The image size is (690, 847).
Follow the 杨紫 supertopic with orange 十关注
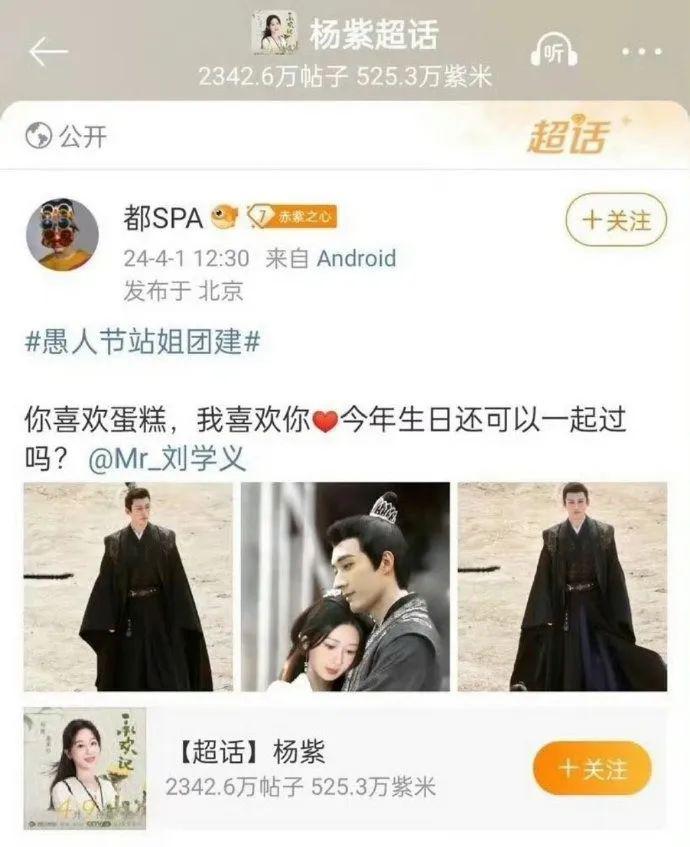[x=592, y=768]
